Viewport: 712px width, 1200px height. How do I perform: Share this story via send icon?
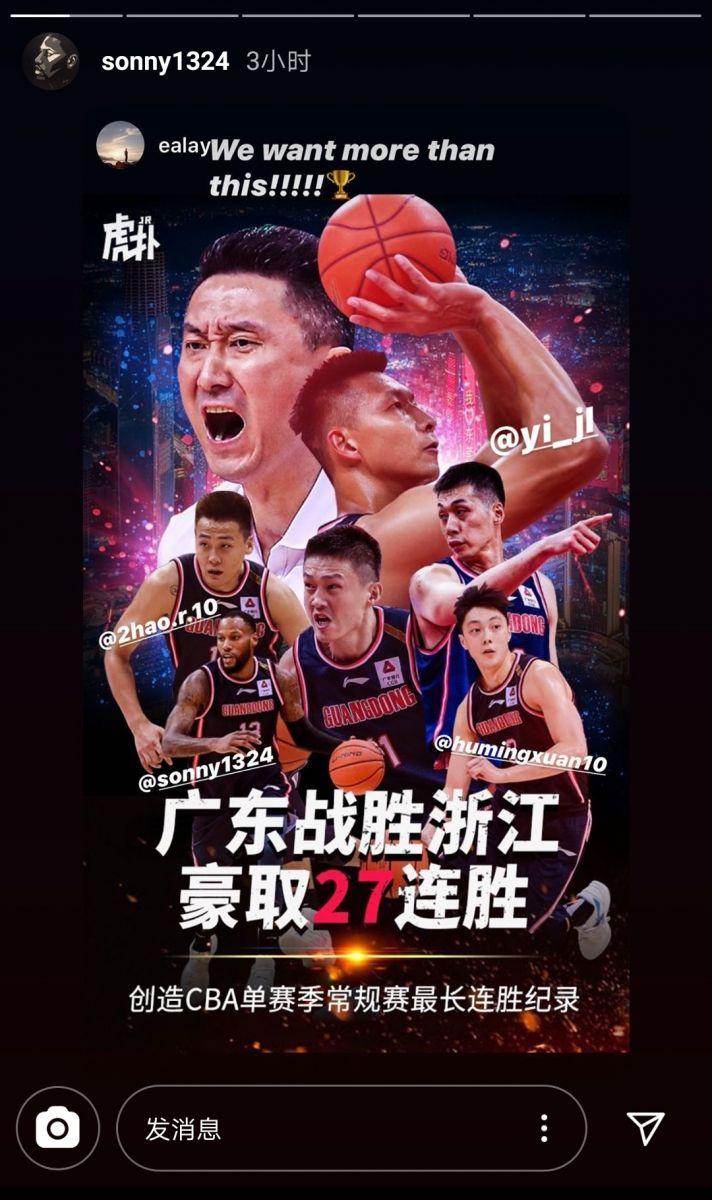[646, 1128]
